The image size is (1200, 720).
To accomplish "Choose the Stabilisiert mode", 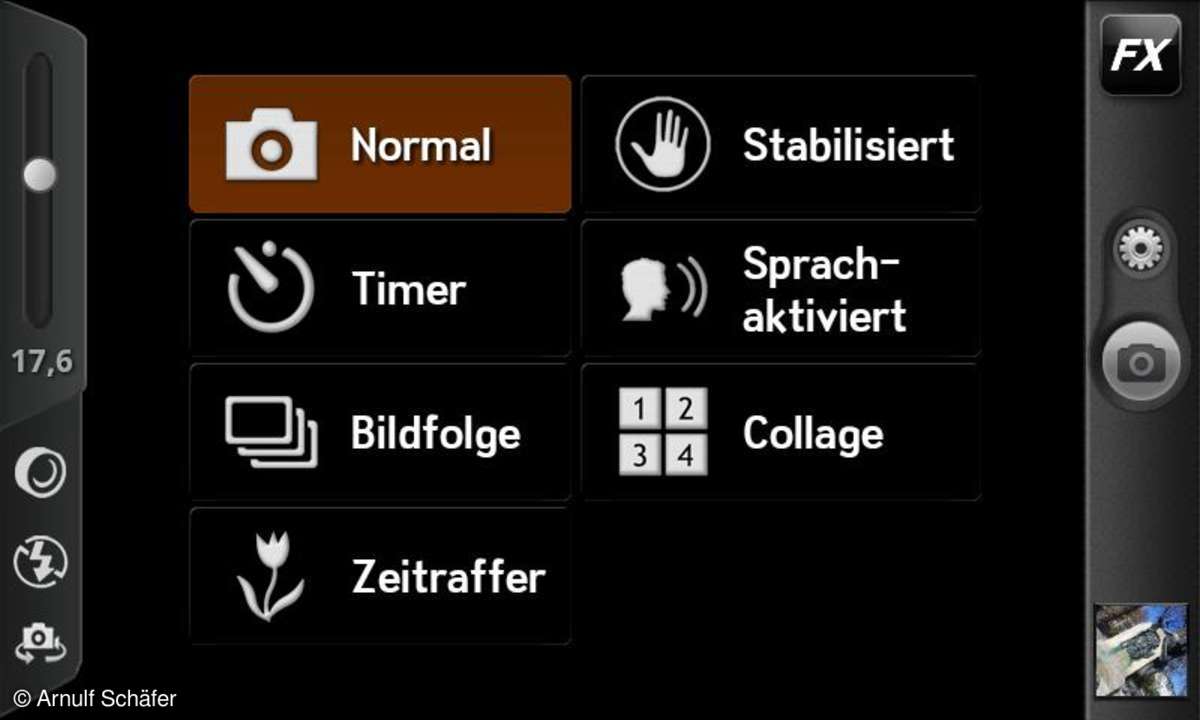I will pyautogui.click(x=781, y=144).
